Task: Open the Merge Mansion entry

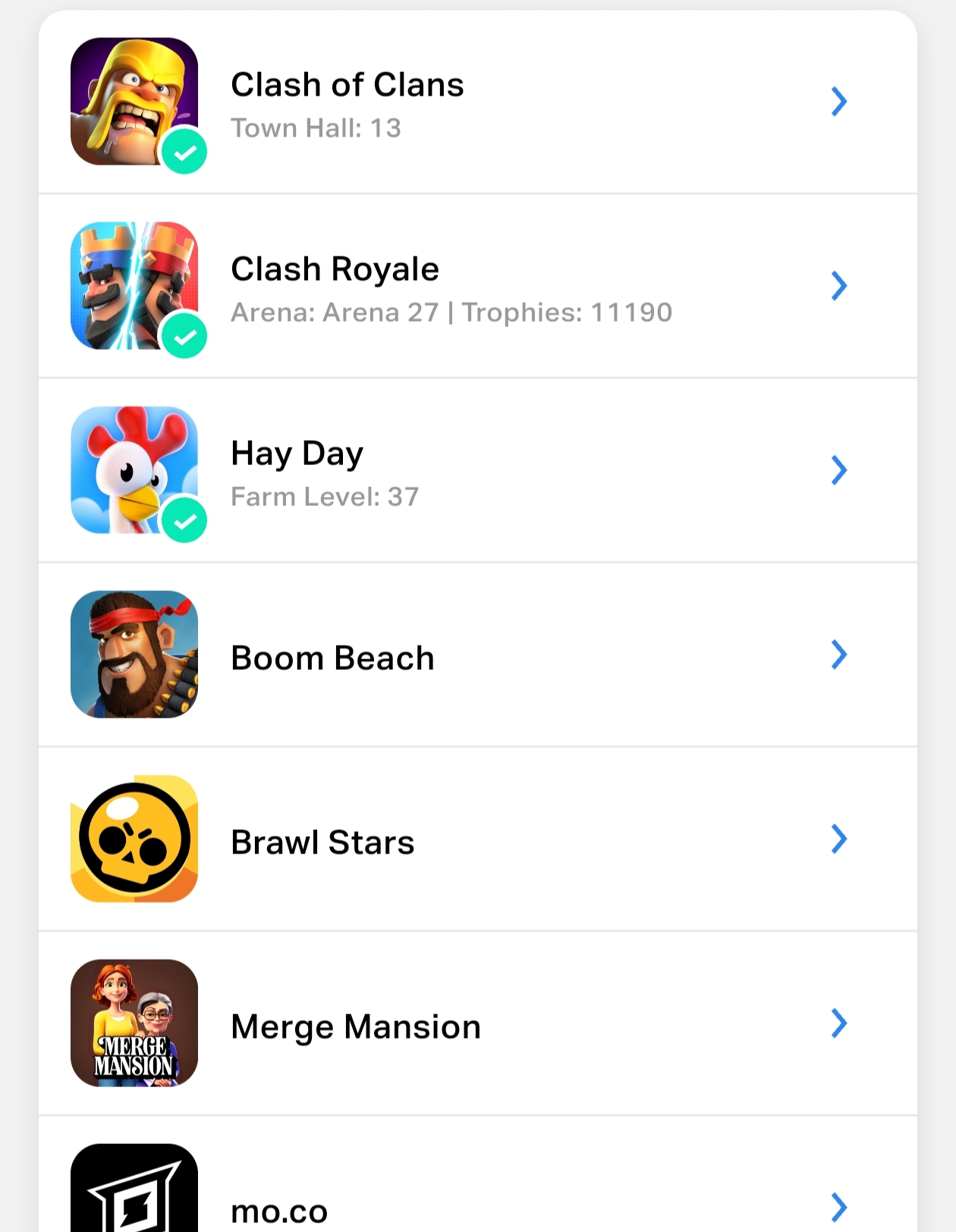Action: point(478,1023)
